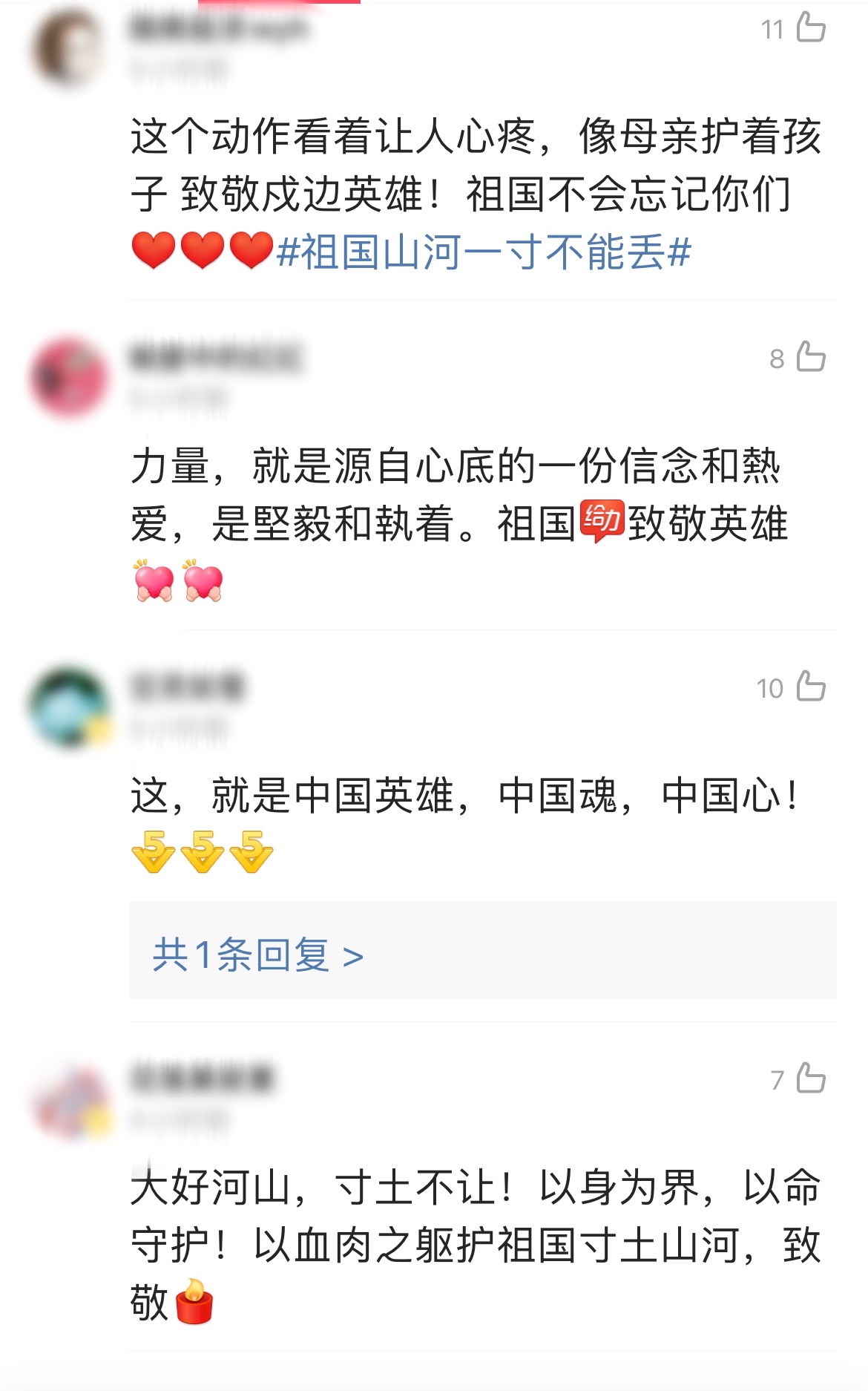Open hashtag #祖国山河一寸不能丢#

point(484,252)
